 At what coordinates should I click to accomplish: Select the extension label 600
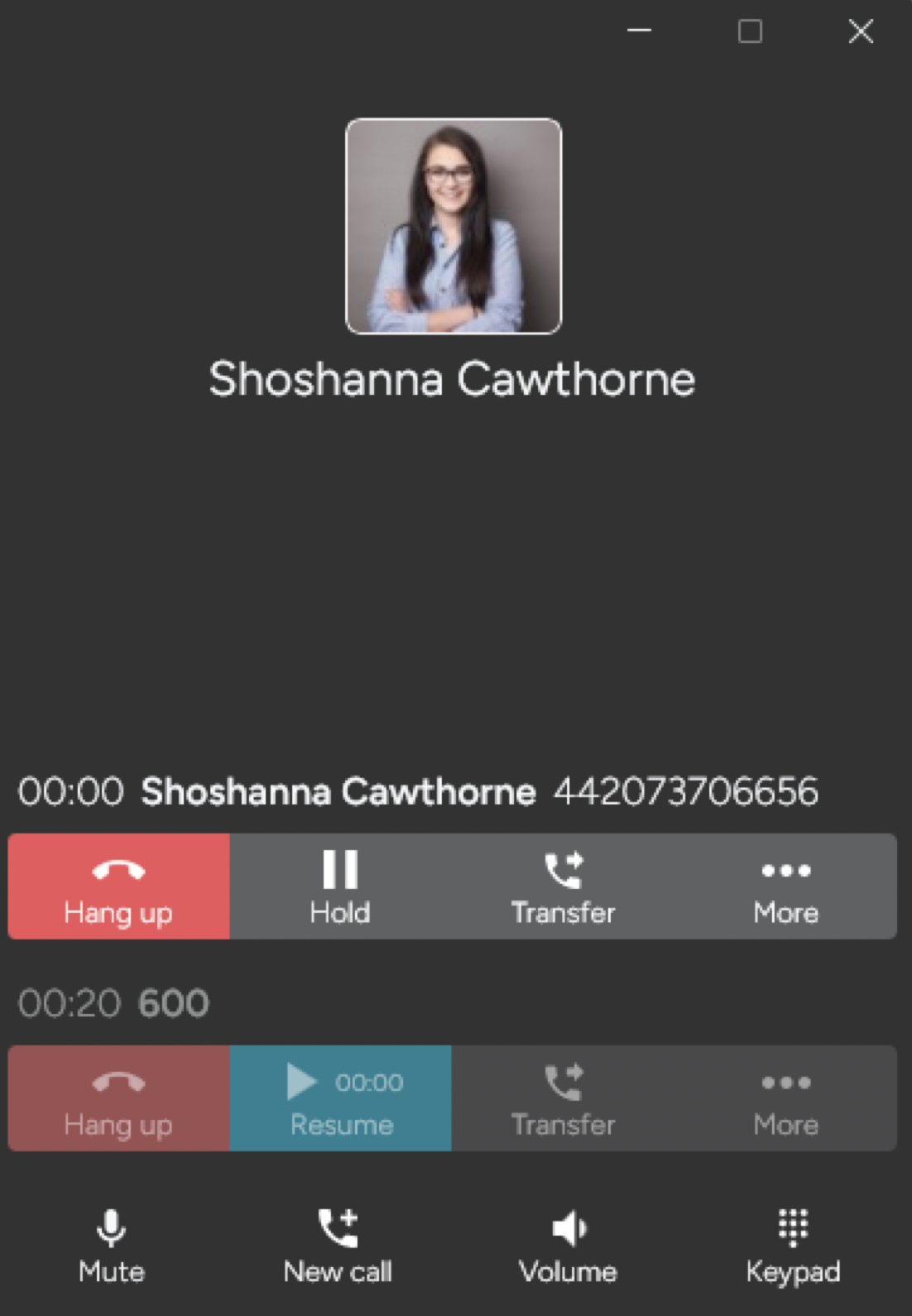174,1002
